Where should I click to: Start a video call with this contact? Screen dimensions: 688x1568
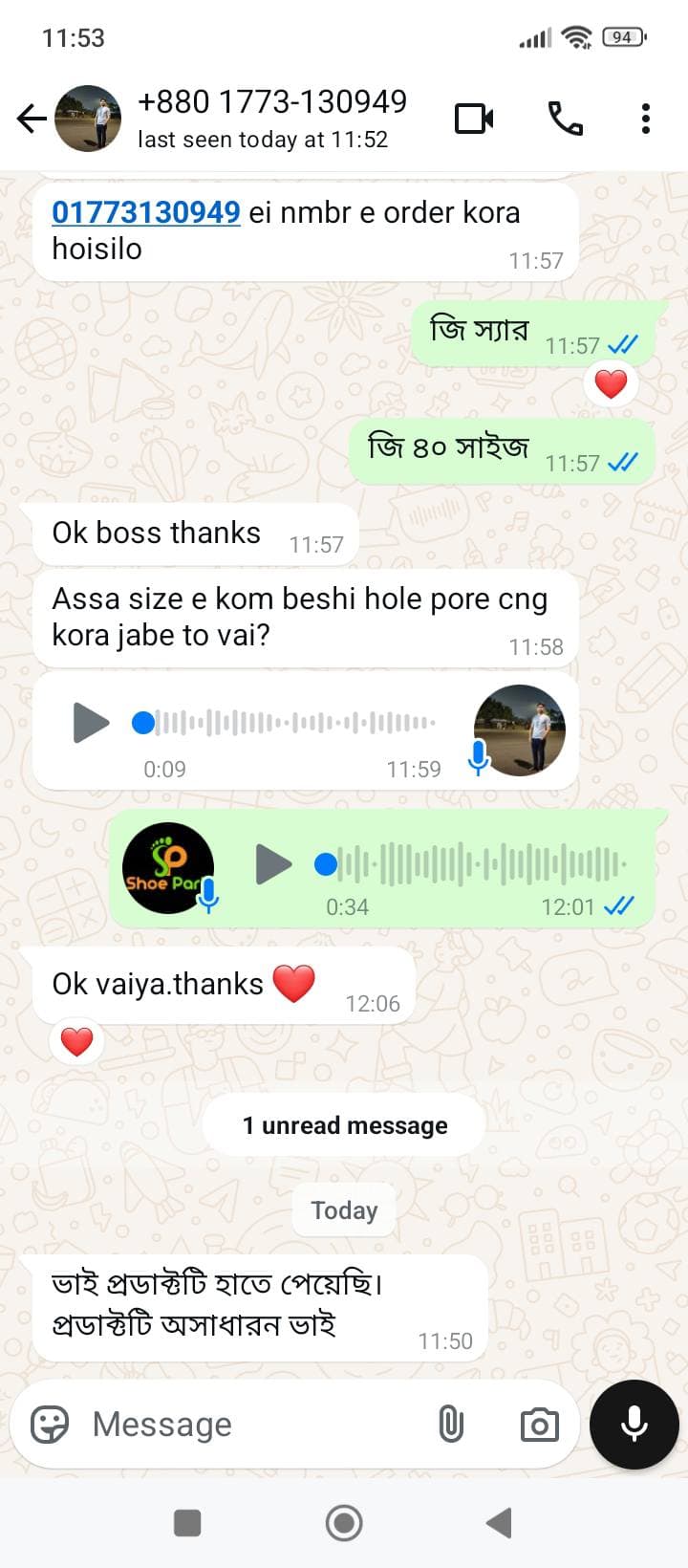(474, 119)
